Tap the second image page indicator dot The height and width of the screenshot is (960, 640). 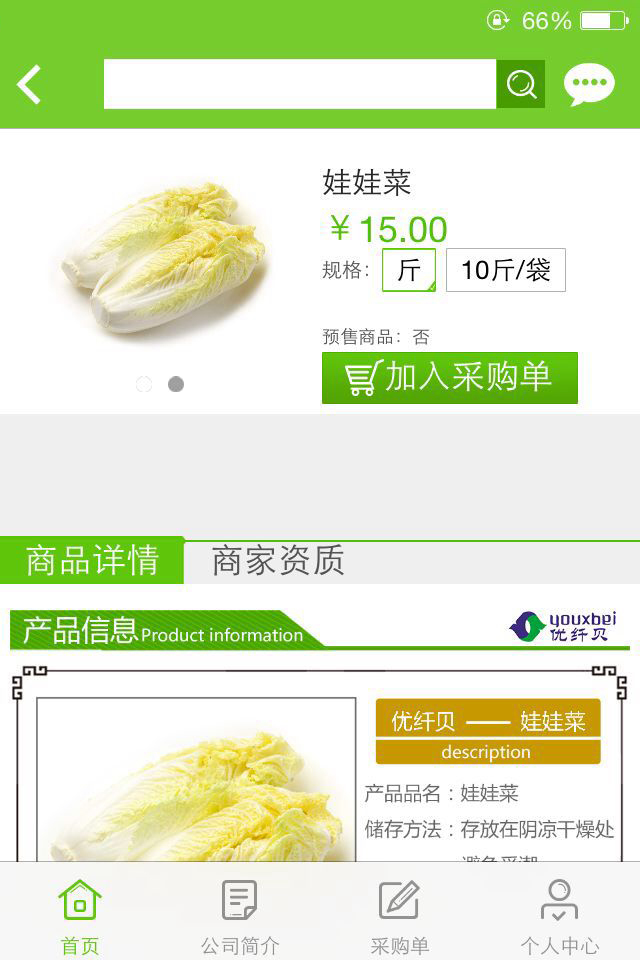pyautogui.click(x=176, y=384)
